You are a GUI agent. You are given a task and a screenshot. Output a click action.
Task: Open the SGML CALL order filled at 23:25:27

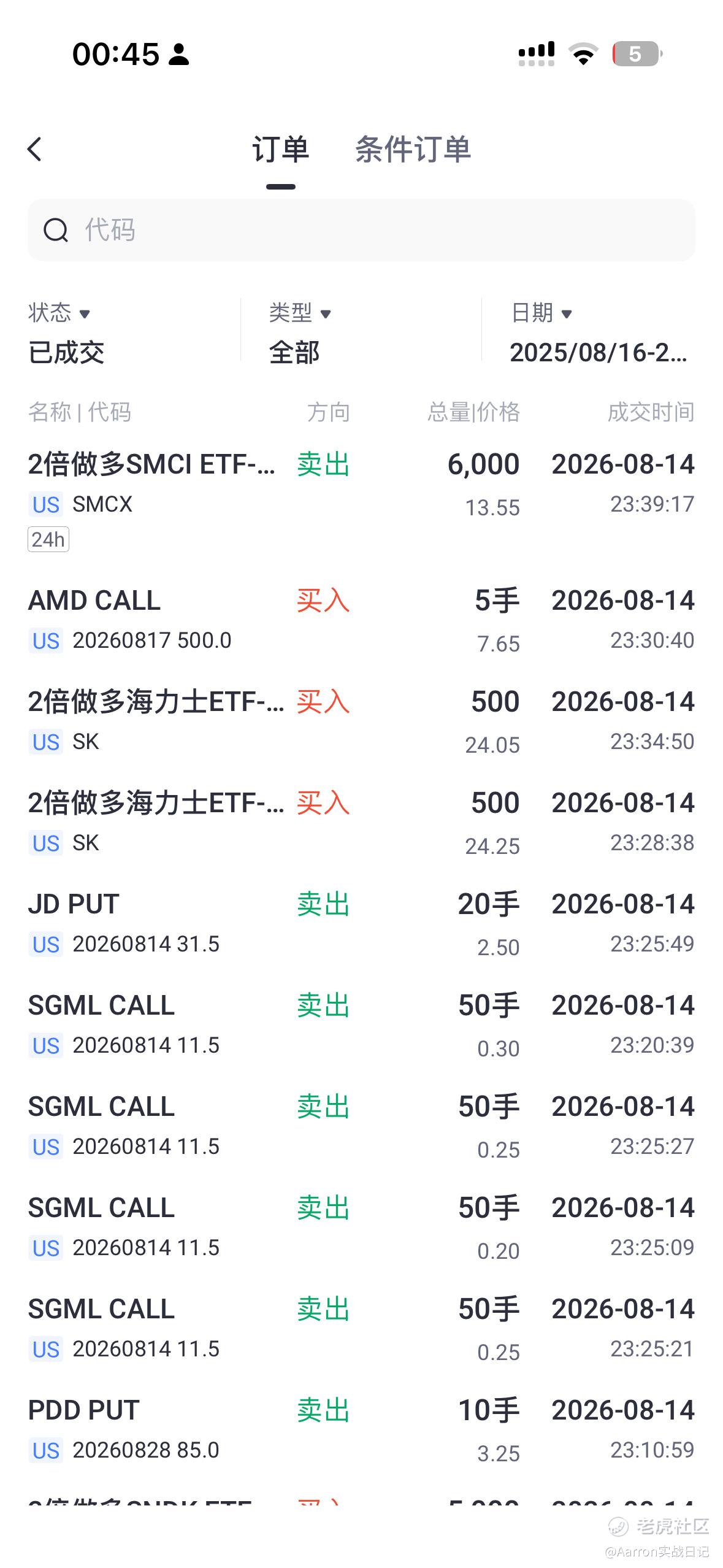pyautogui.click(x=361, y=1126)
